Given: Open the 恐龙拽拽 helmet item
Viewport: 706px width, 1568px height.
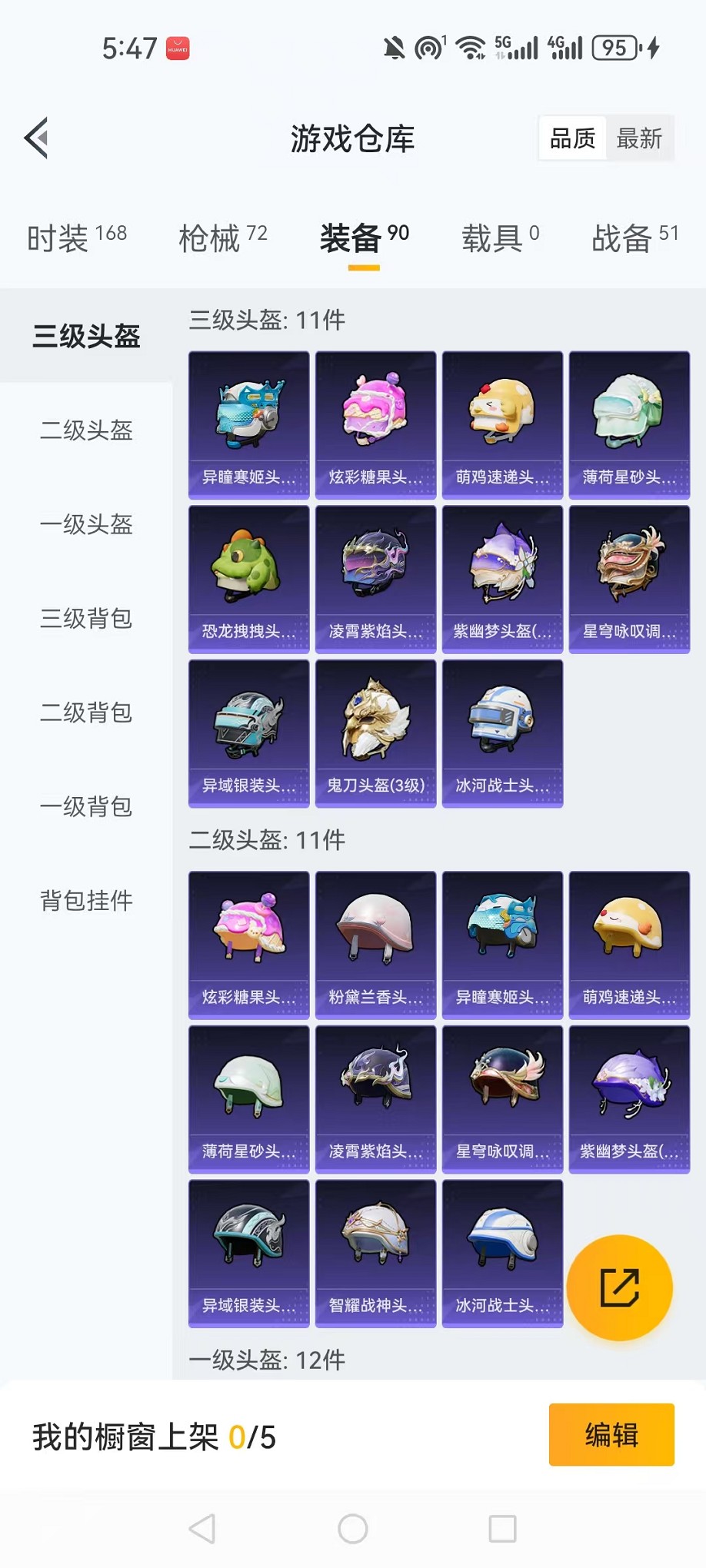Looking at the screenshot, I should [248, 579].
